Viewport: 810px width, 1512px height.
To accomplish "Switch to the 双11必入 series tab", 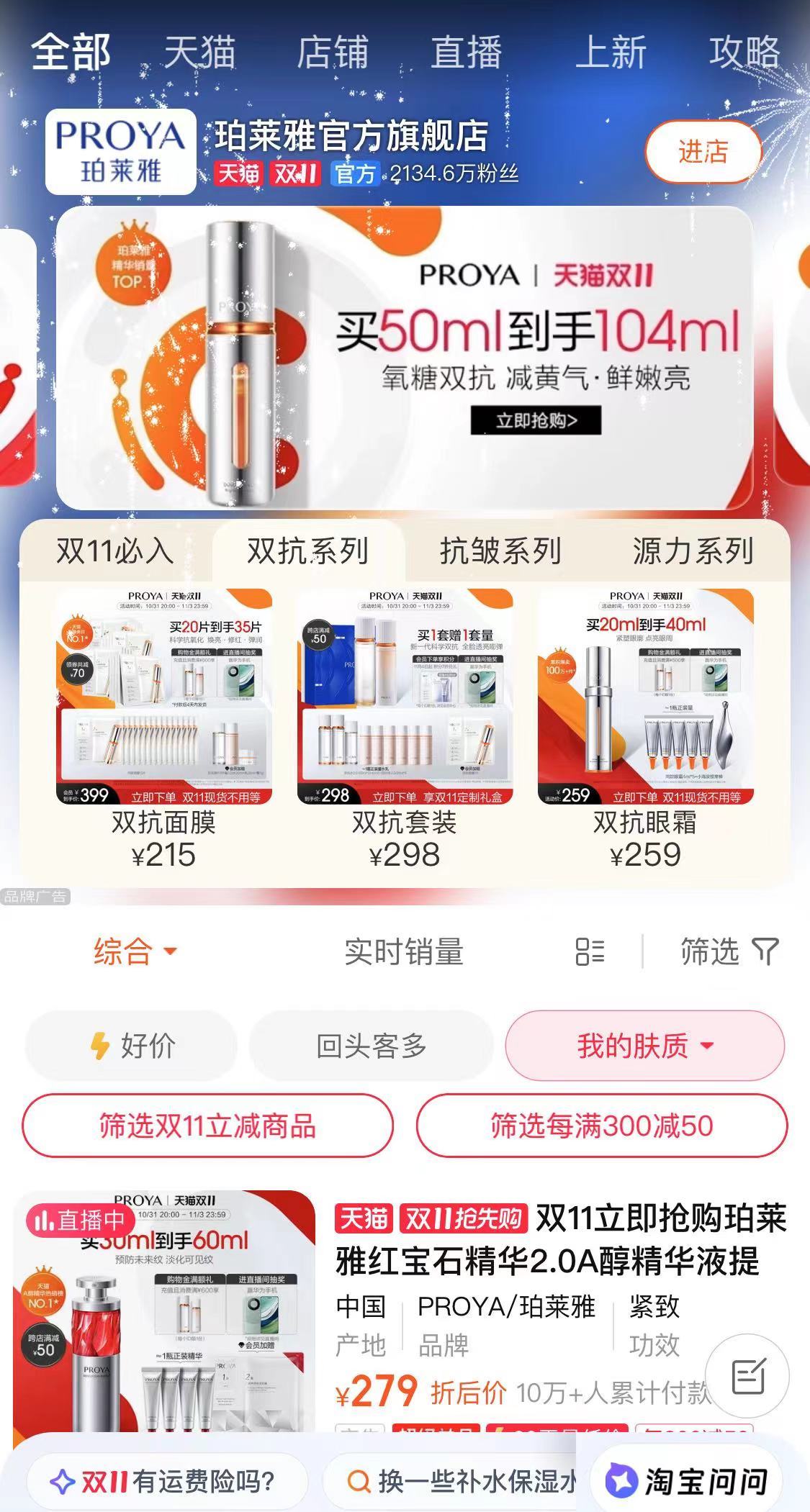I will (x=115, y=551).
